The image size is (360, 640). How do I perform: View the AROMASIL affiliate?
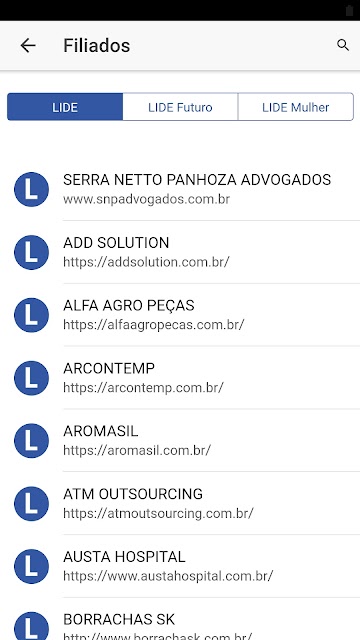pos(180,441)
